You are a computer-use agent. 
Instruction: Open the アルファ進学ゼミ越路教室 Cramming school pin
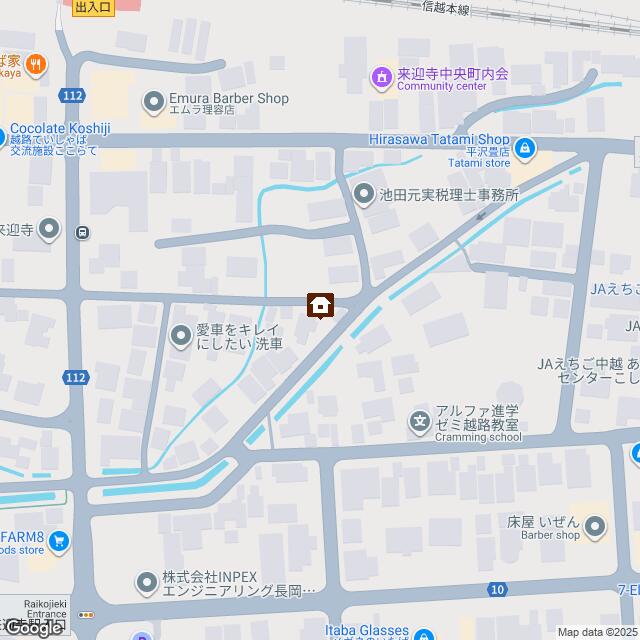point(420,421)
